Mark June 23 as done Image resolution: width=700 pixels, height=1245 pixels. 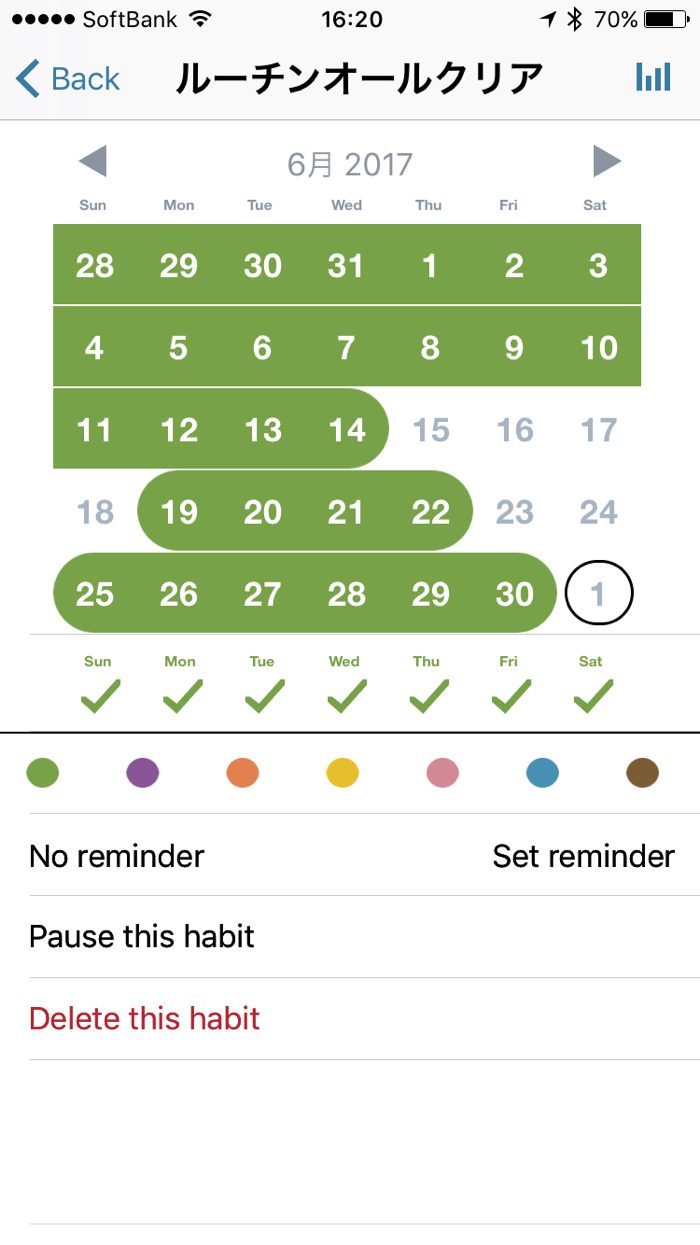pos(515,512)
